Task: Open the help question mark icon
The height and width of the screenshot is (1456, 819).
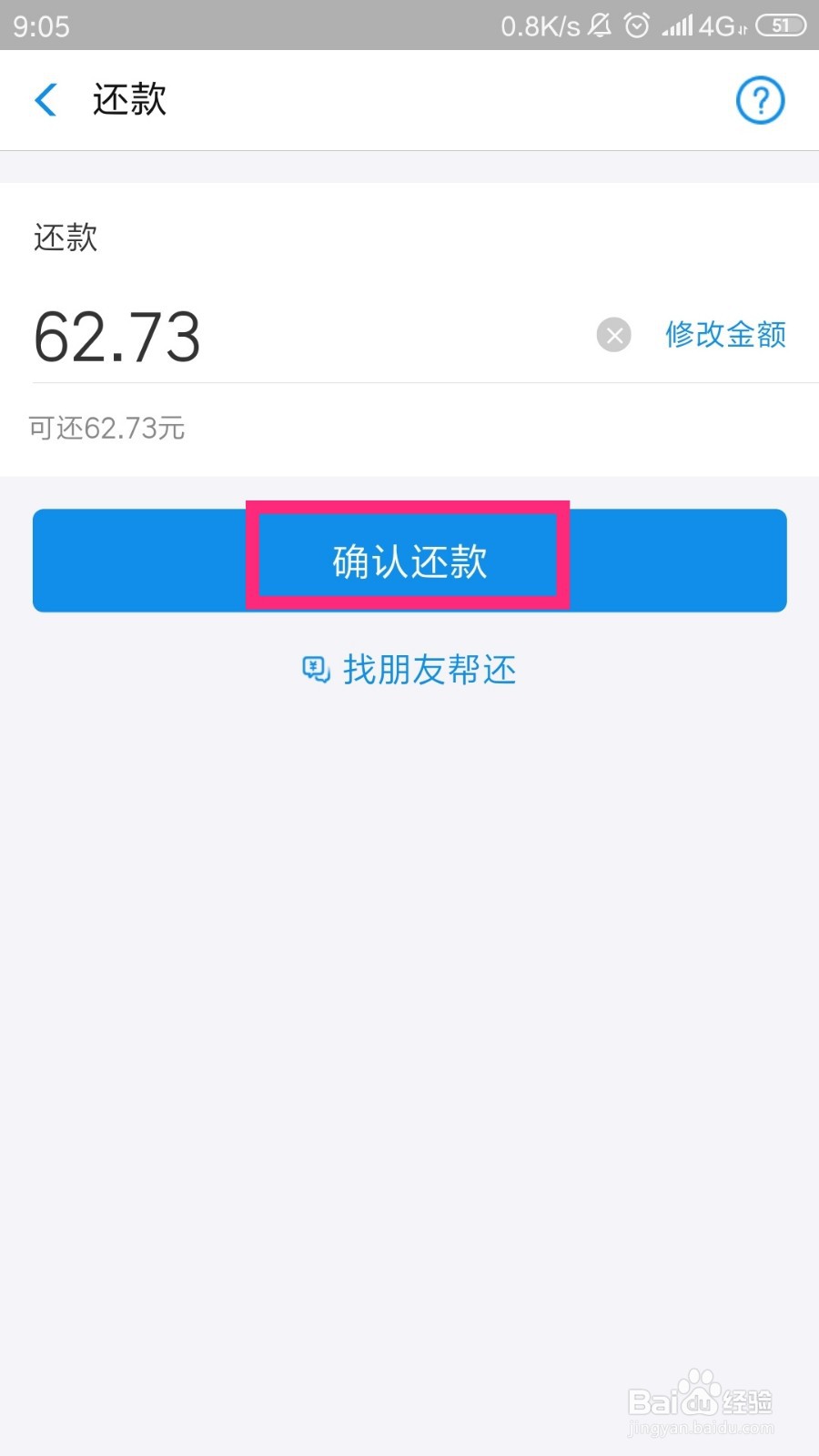Action: click(760, 100)
